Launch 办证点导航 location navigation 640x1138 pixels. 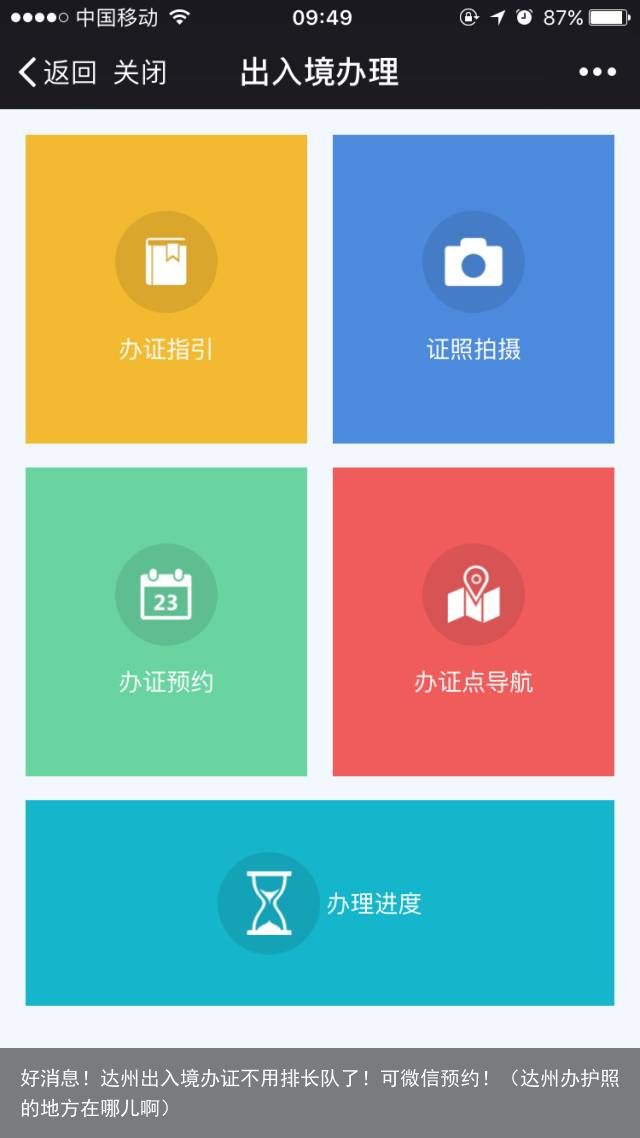[x=473, y=621]
